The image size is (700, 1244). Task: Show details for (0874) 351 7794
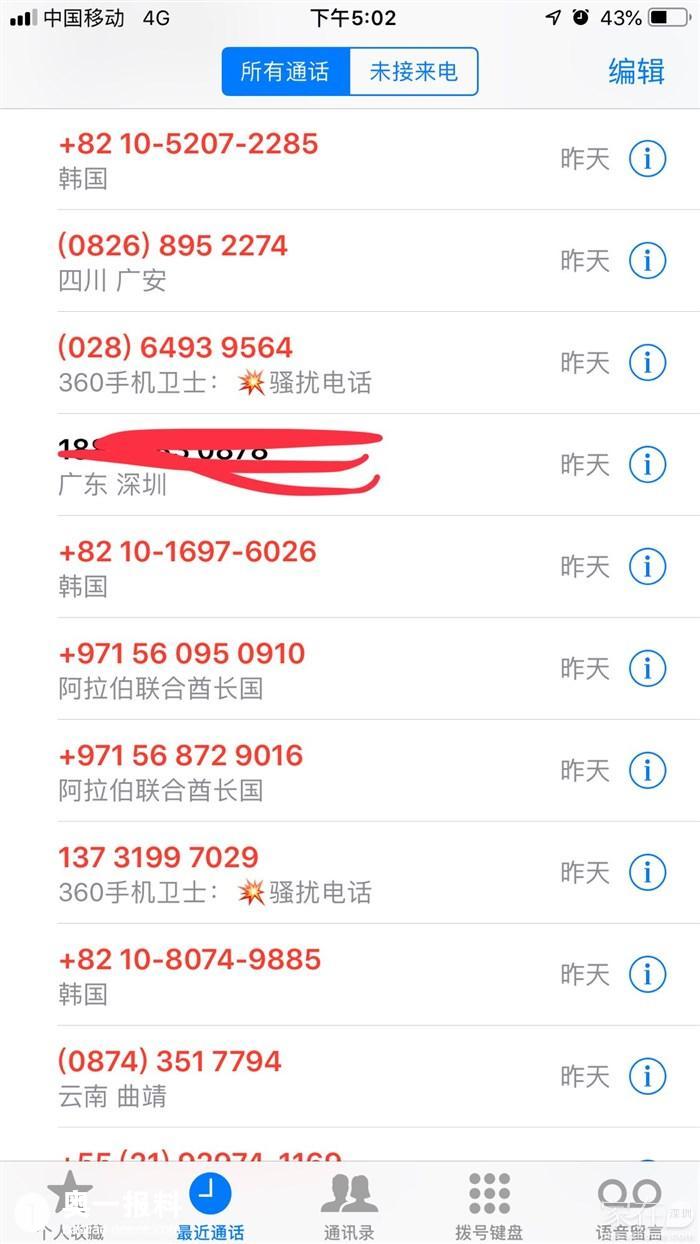647,1077
